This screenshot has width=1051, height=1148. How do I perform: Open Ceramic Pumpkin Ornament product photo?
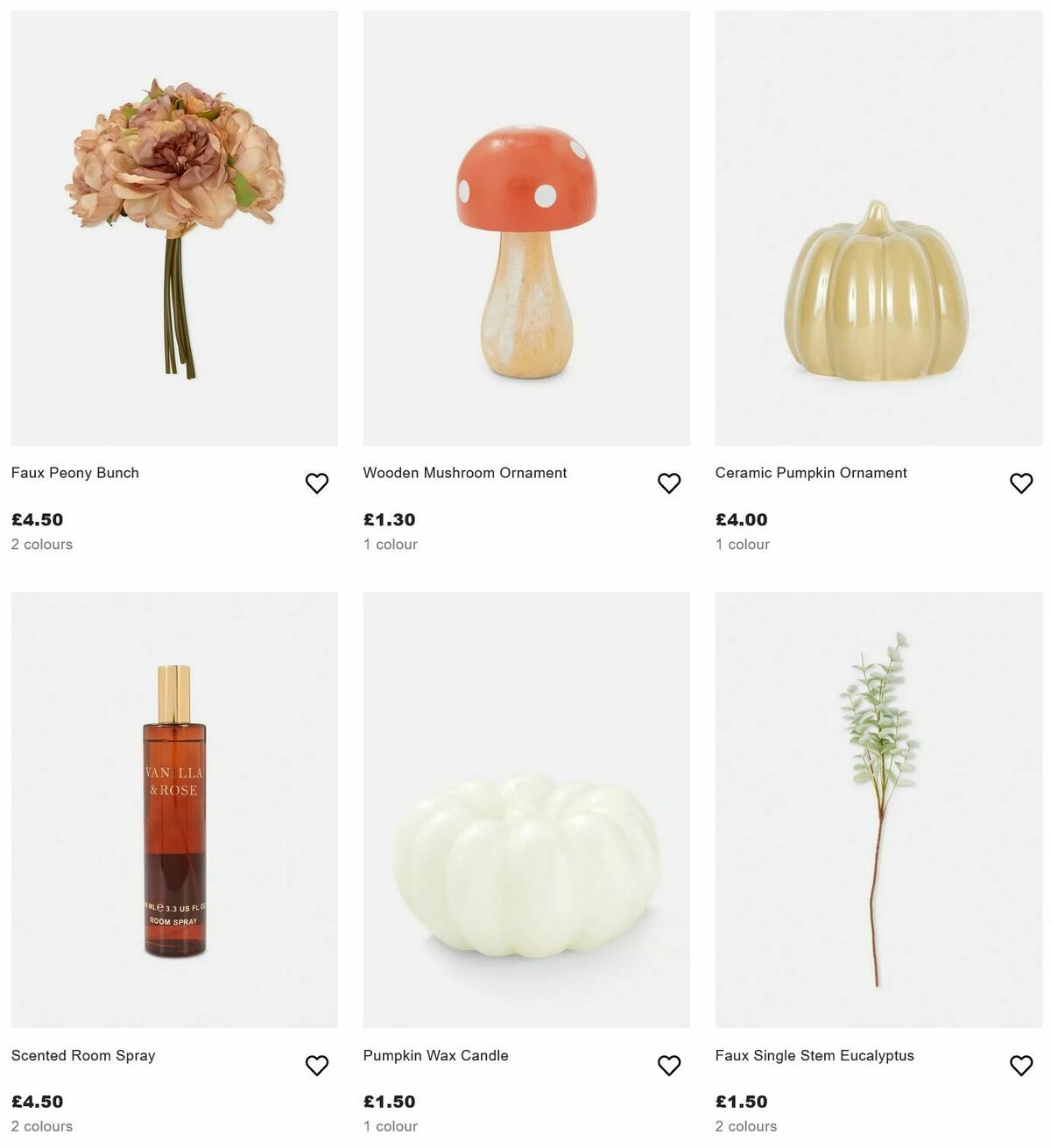point(878,228)
